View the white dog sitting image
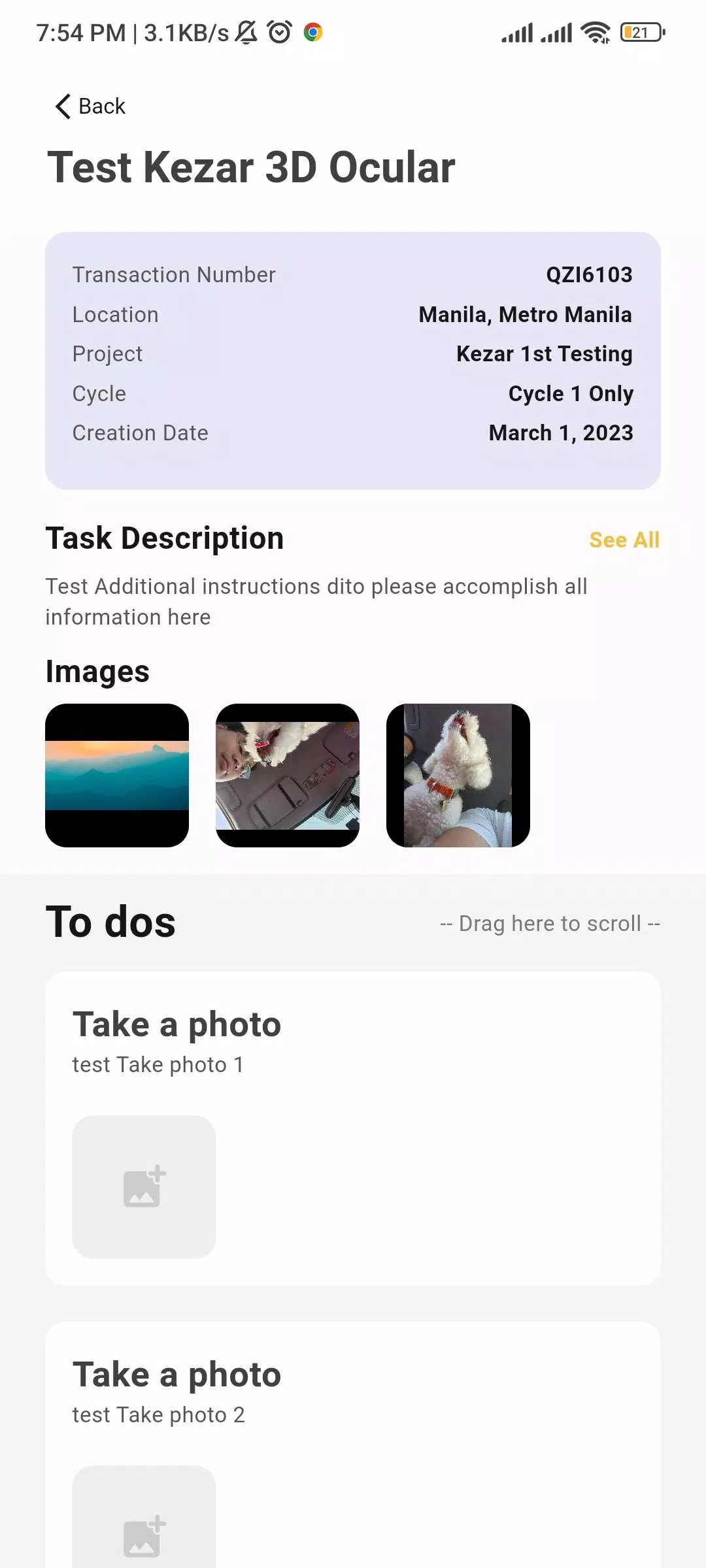The width and height of the screenshot is (706, 1568). 458,776
